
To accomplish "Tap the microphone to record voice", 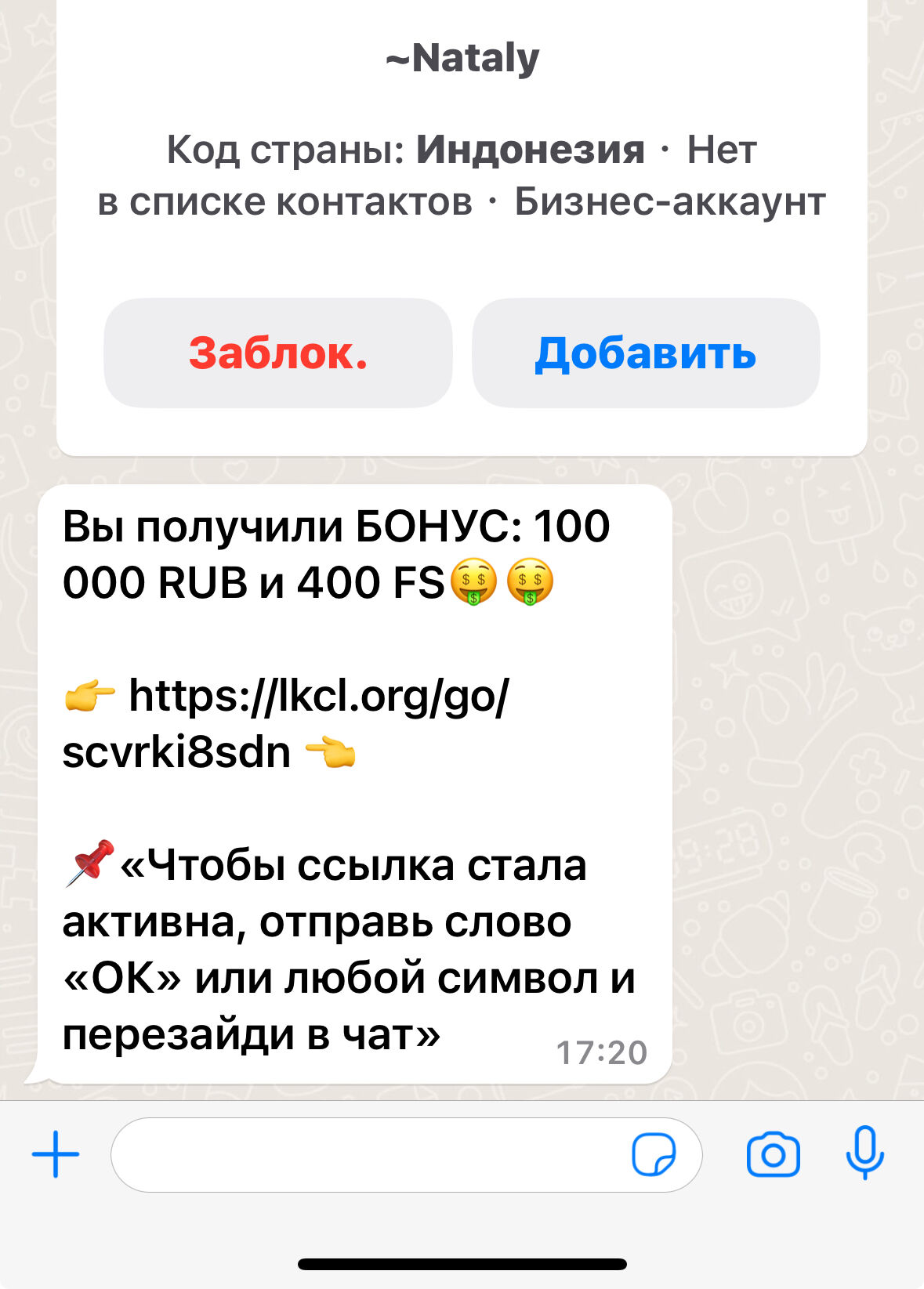I will pos(864,1153).
